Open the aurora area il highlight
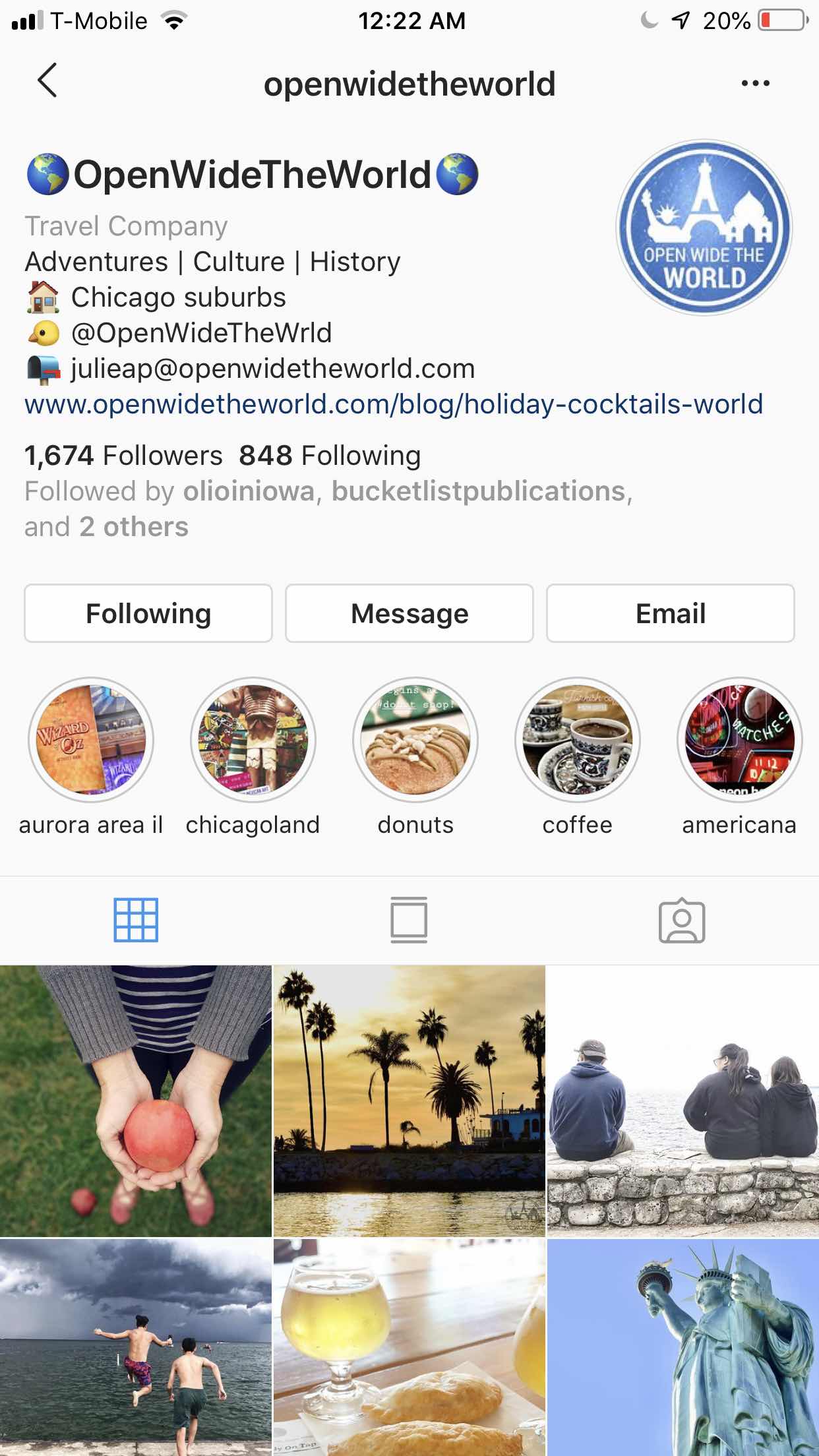819x1456 pixels. click(x=91, y=740)
